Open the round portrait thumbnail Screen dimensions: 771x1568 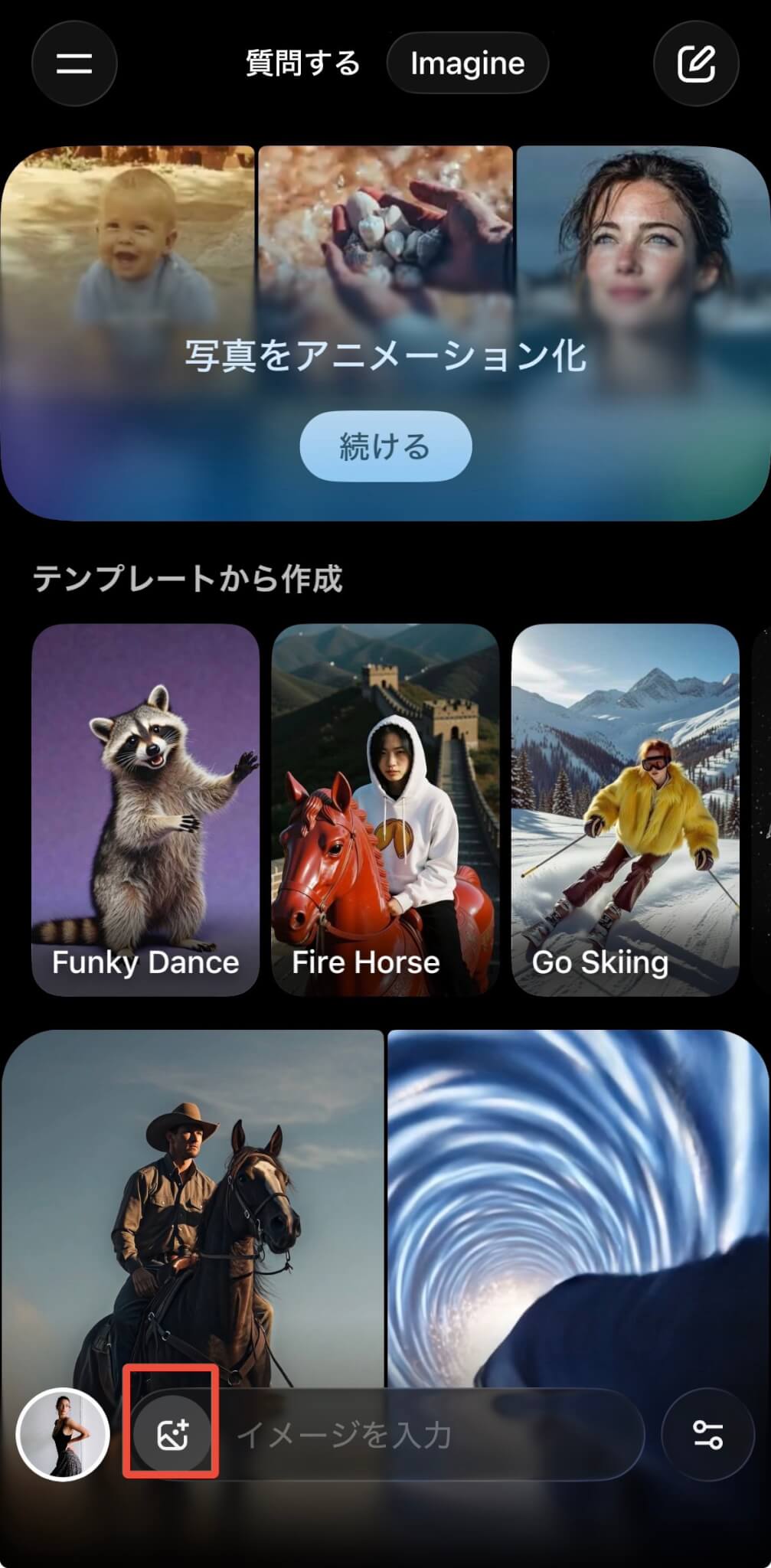(x=63, y=1435)
